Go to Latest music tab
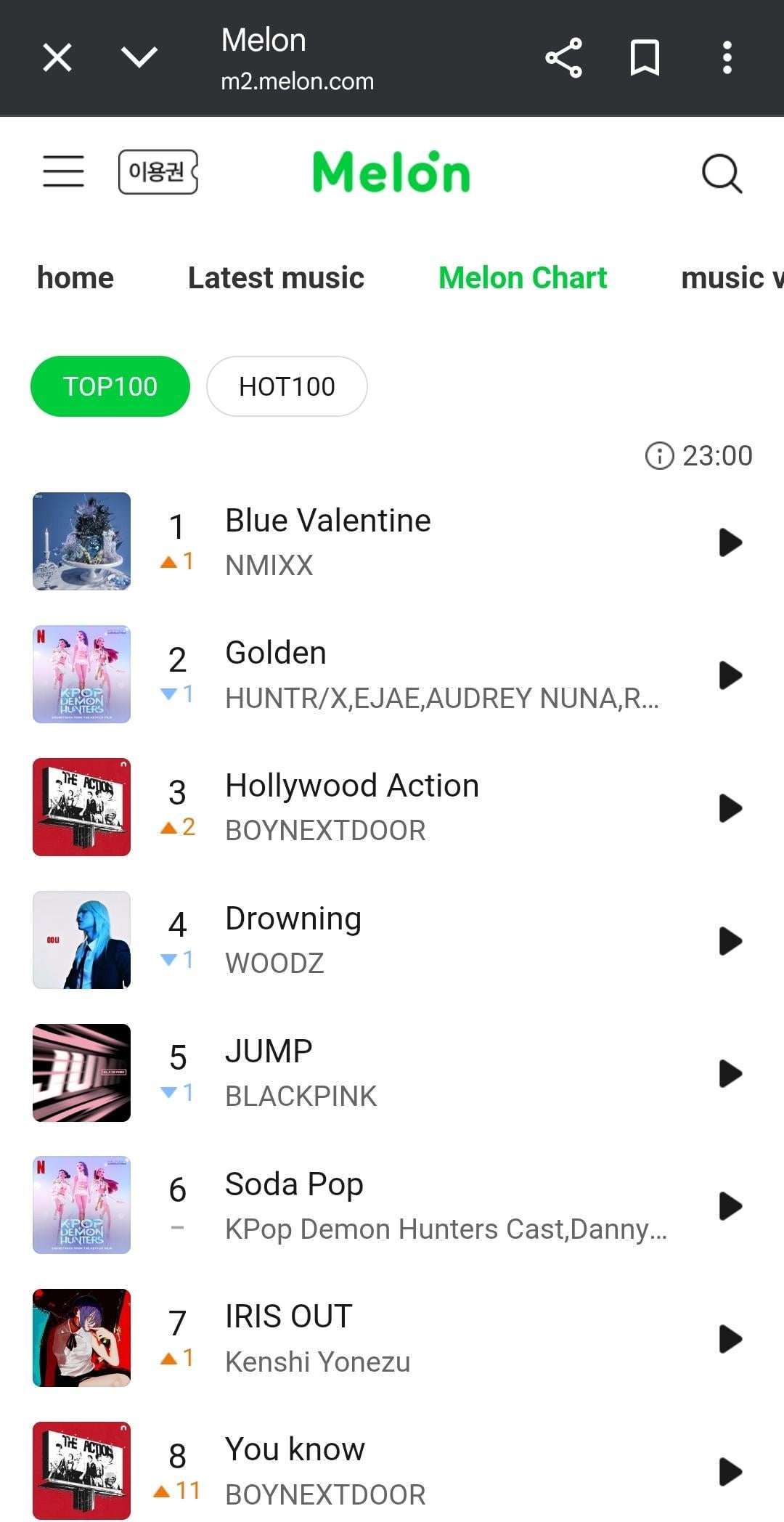Image resolution: width=784 pixels, height=1522 pixels. tap(276, 278)
